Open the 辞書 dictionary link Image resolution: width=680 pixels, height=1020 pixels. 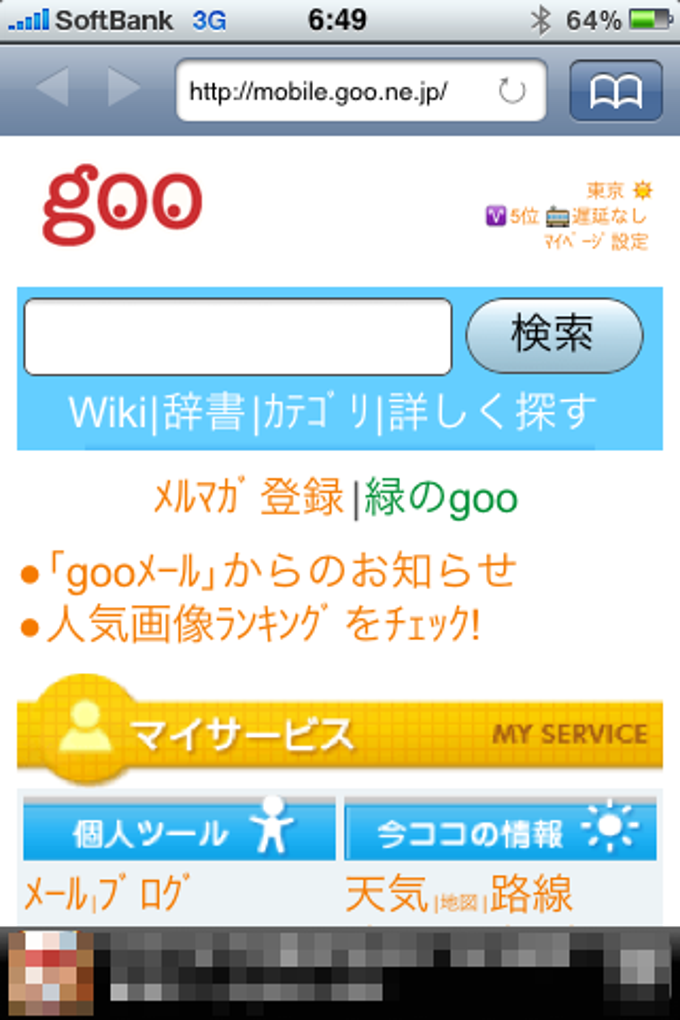tap(204, 412)
